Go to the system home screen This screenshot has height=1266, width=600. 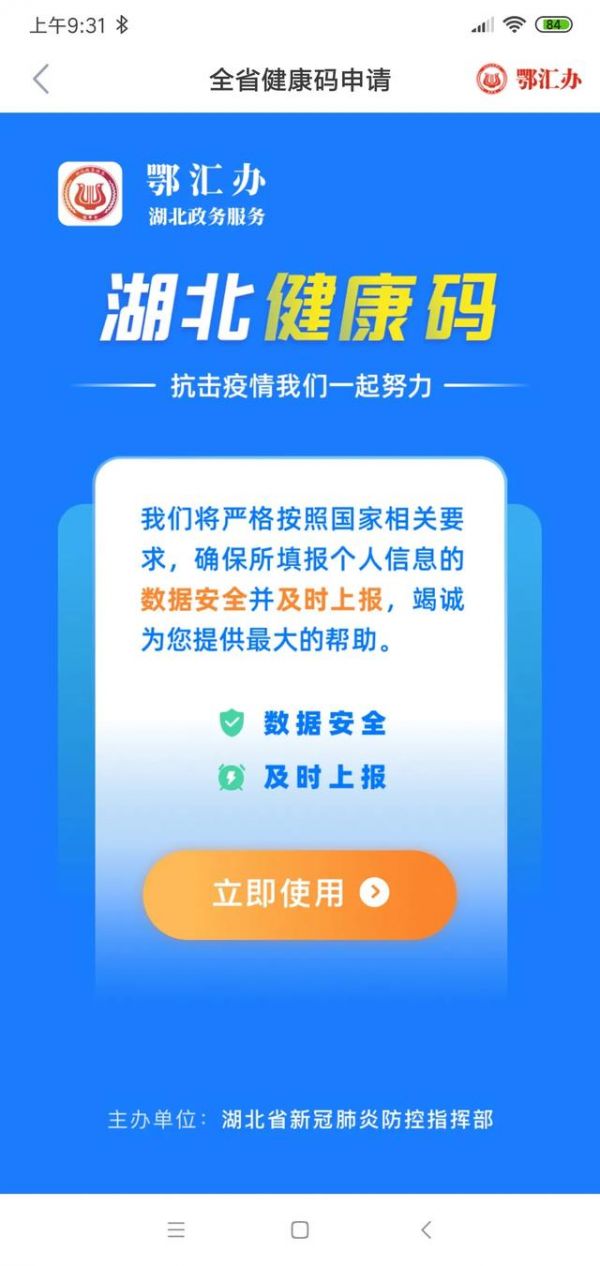pos(300,1230)
